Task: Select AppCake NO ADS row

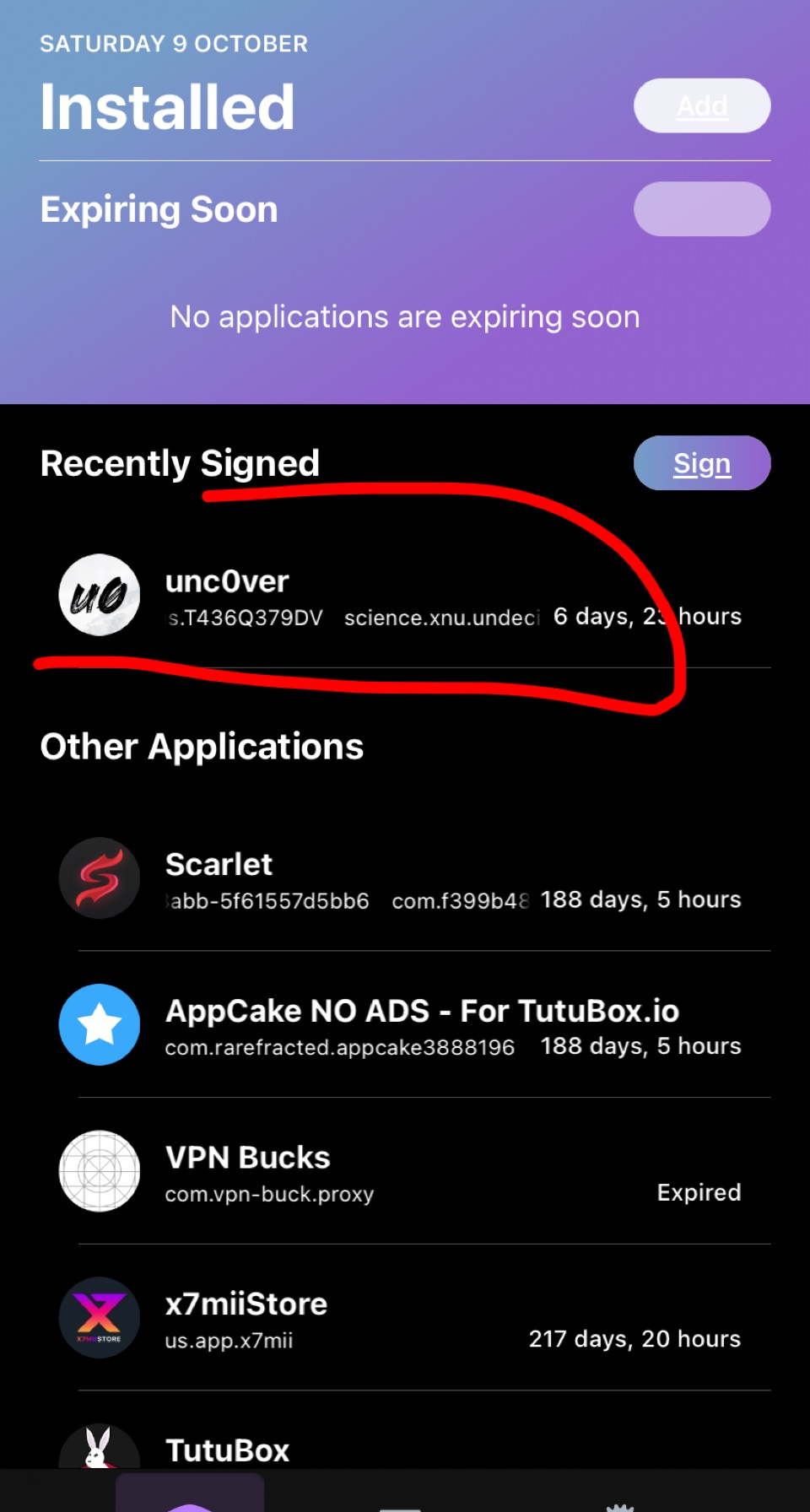Action: click(405, 1025)
